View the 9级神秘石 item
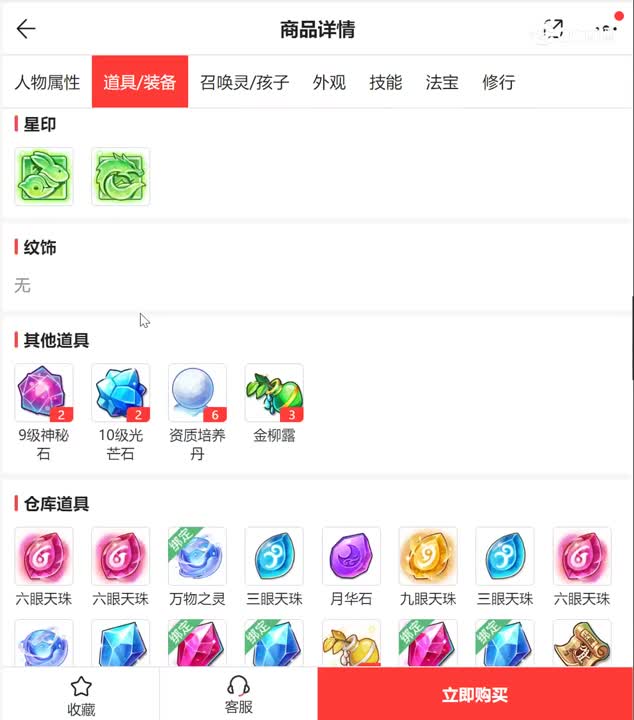Viewport: 634px width, 720px height. click(44, 393)
